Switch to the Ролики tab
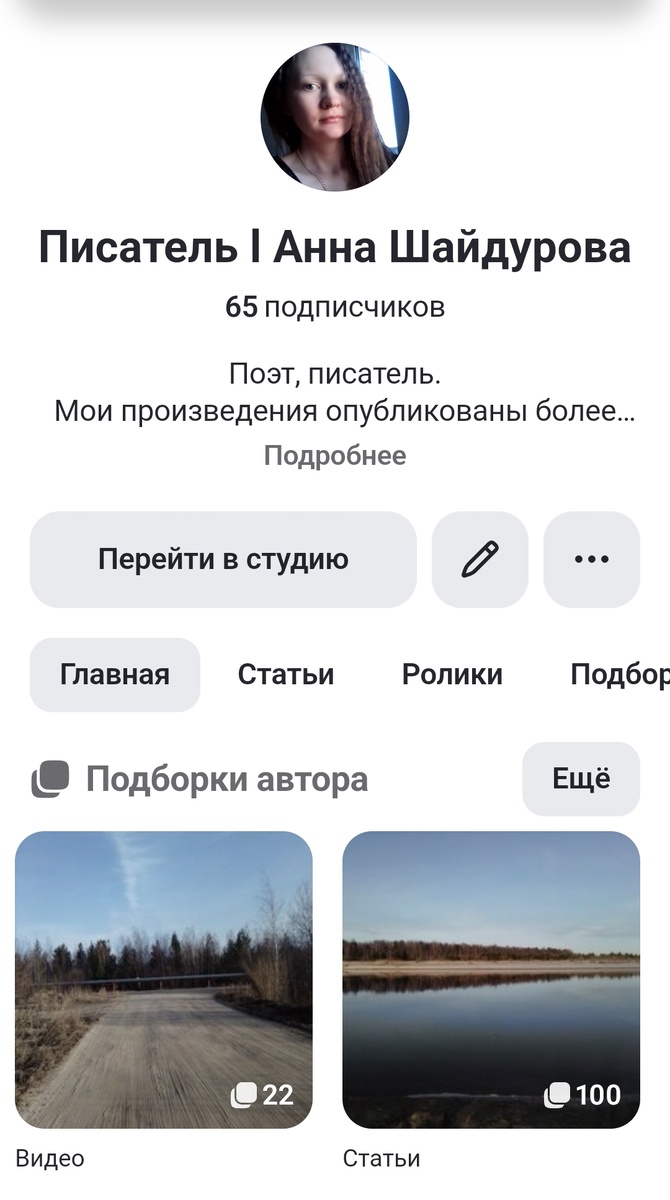Image resolution: width=670 pixels, height=1200 pixels. pyautogui.click(x=452, y=675)
